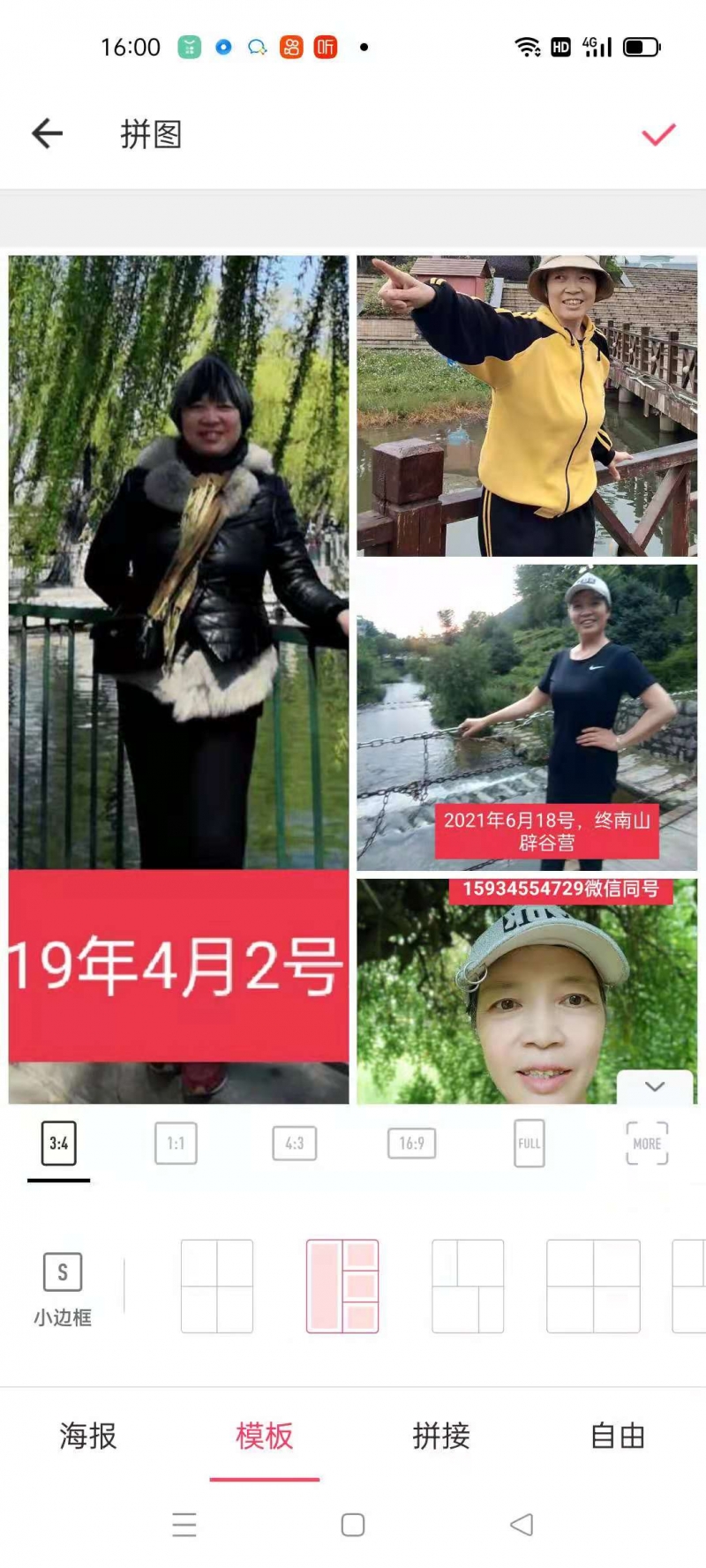This screenshot has height=1568, width=706.
Task: Select the T-shaped collage layout
Action: tap(467, 1286)
